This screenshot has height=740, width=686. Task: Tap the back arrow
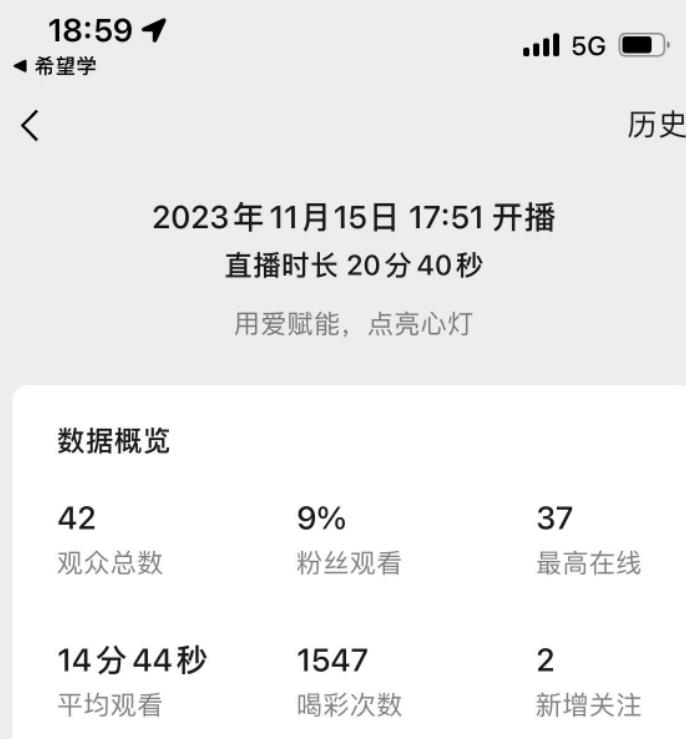(x=30, y=127)
